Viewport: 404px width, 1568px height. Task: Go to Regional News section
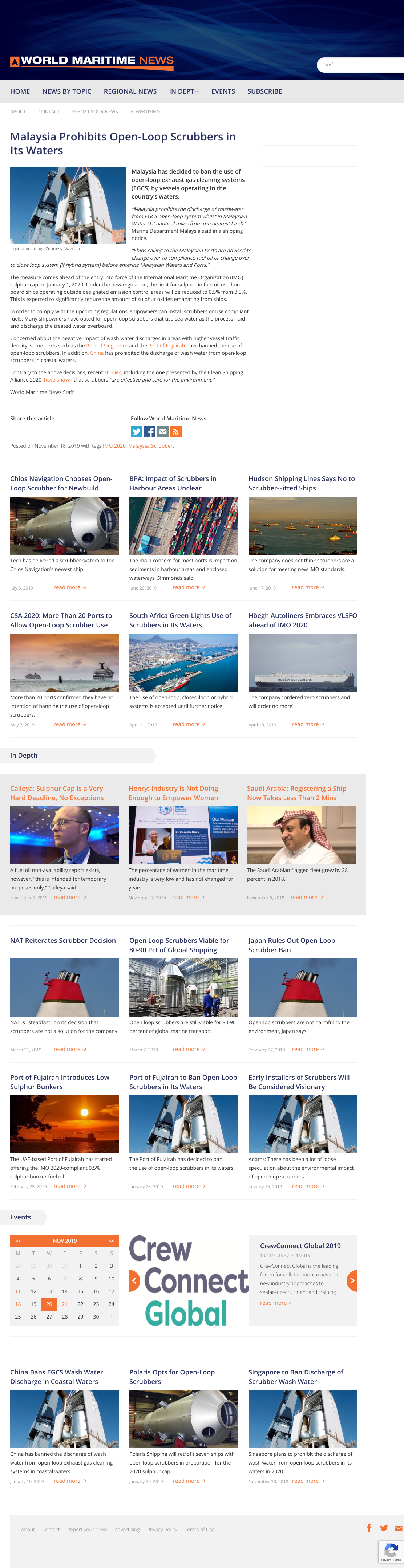click(x=130, y=91)
